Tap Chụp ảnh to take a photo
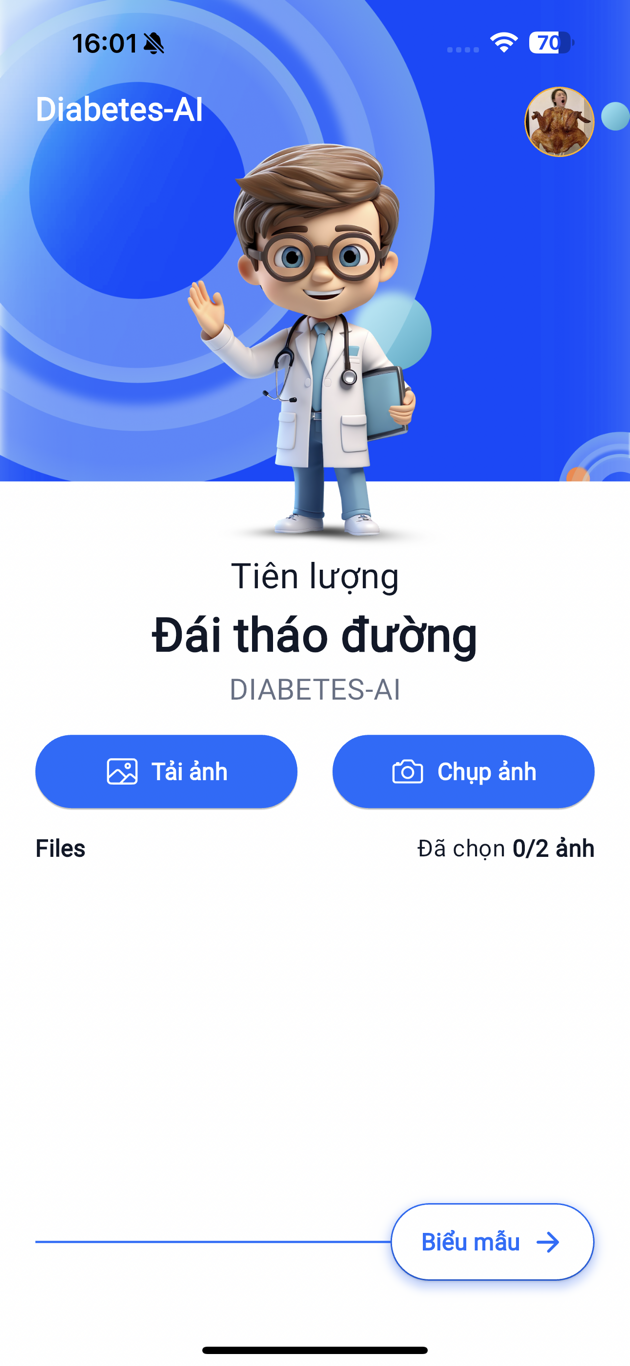Viewport: 630px width, 1366px height. pos(463,771)
